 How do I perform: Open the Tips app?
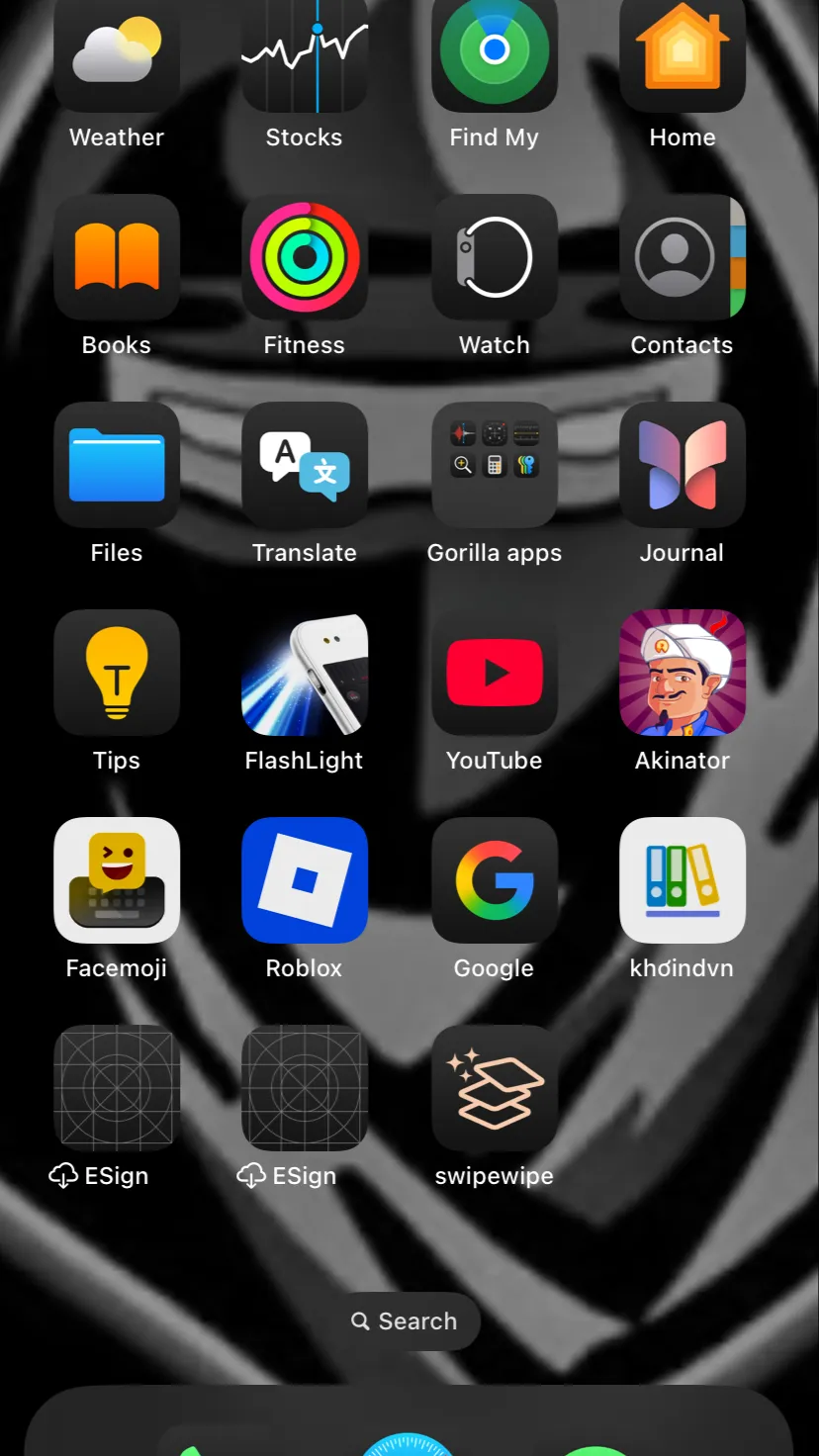pos(117,673)
